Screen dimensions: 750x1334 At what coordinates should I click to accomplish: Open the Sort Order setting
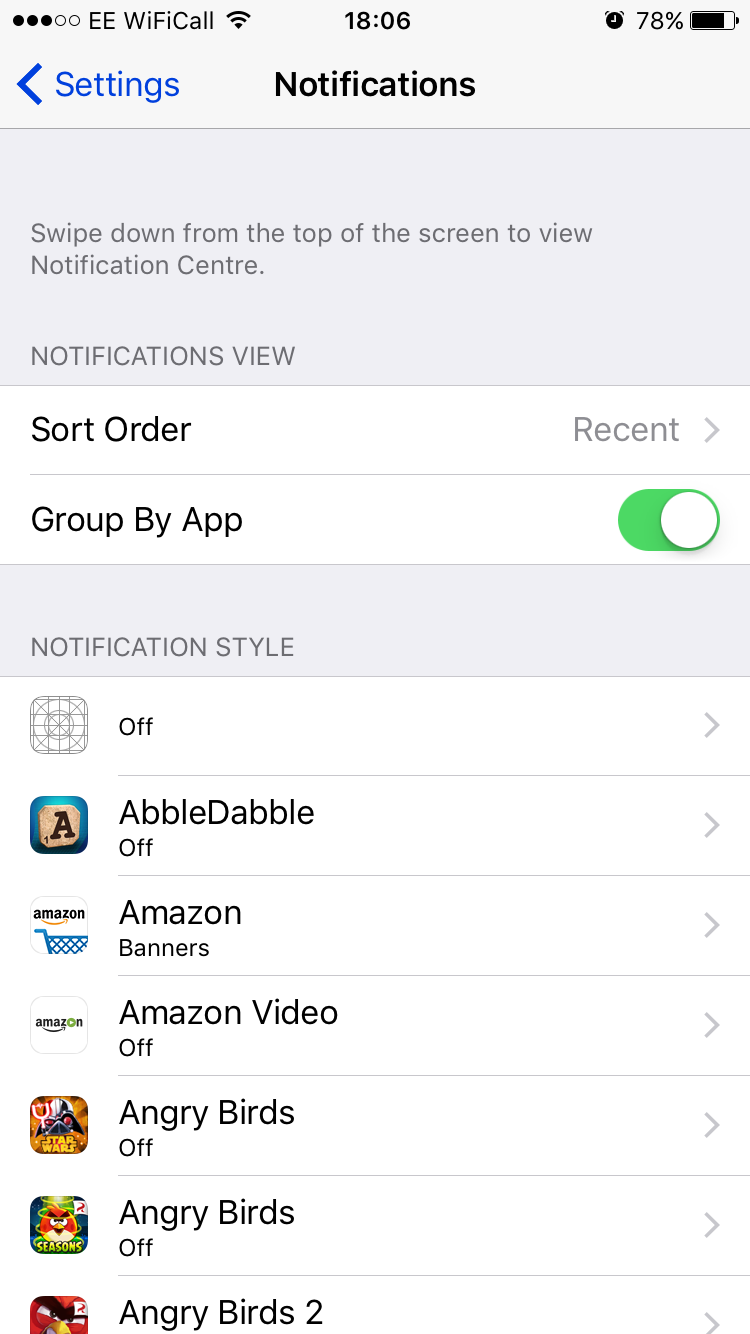375,430
